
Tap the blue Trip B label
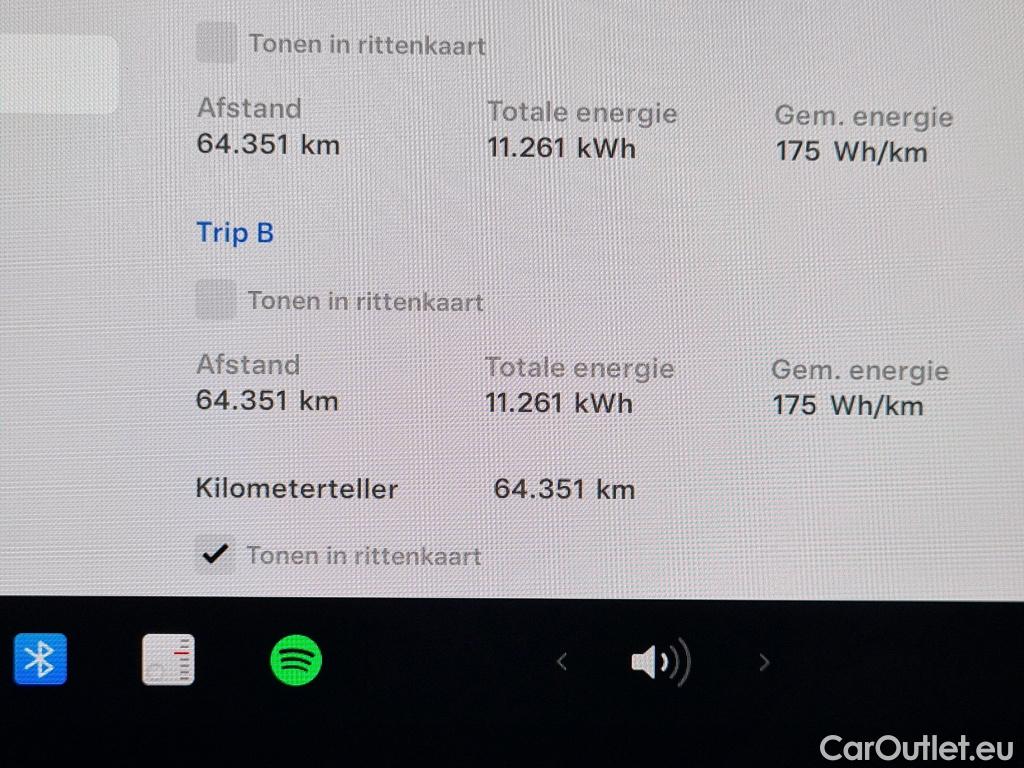(x=235, y=233)
